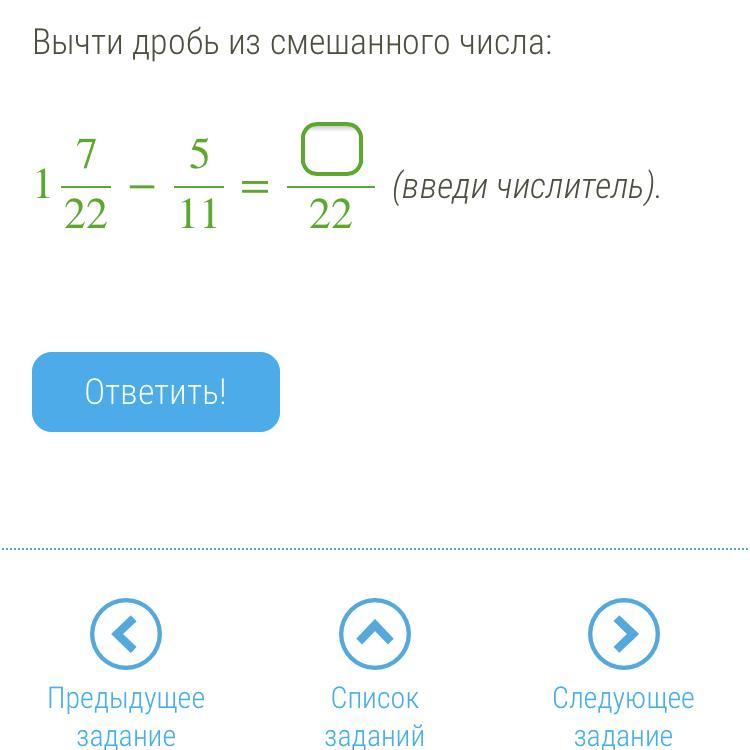Image resolution: width=750 pixels, height=750 pixels.
Task: Go to Предыдущее задание
Action: click(126, 634)
